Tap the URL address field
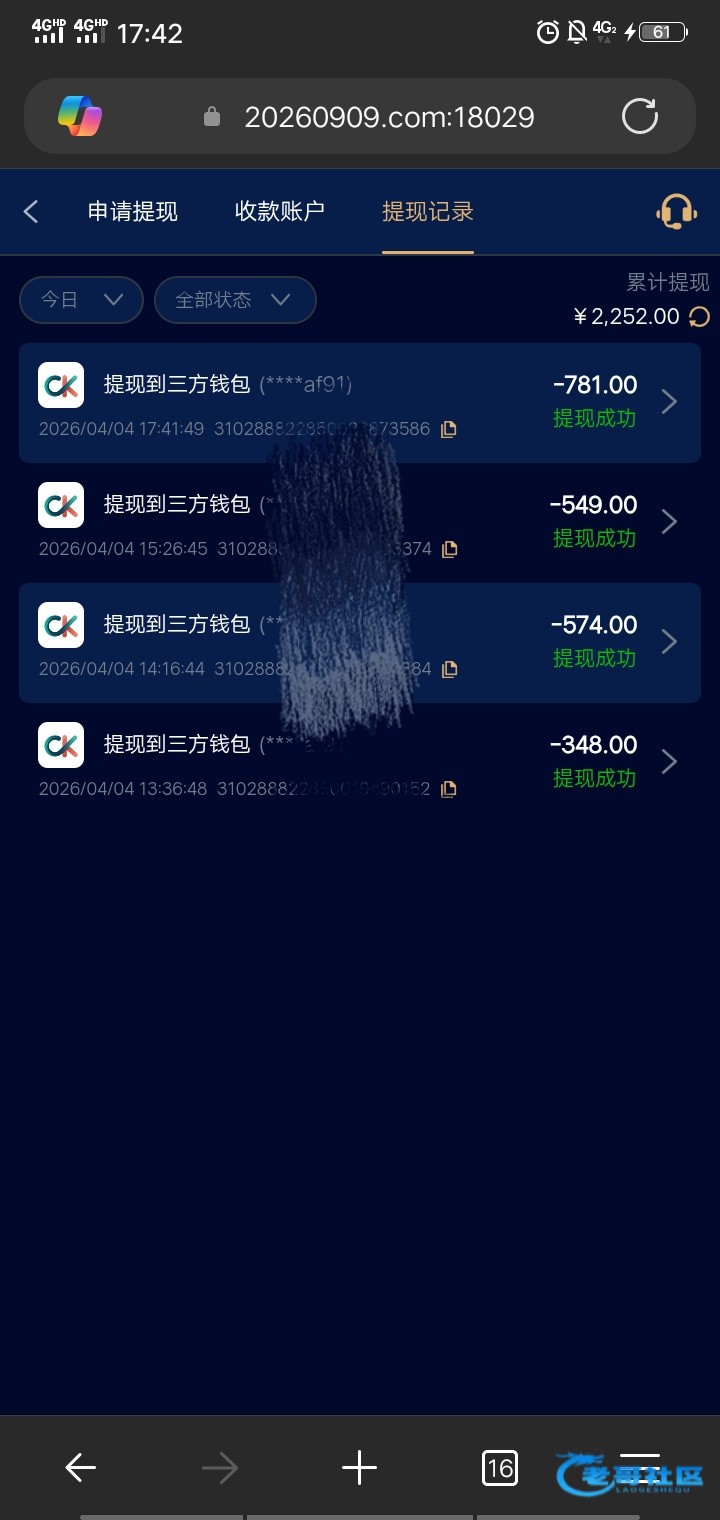 pyautogui.click(x=390, y=117)
